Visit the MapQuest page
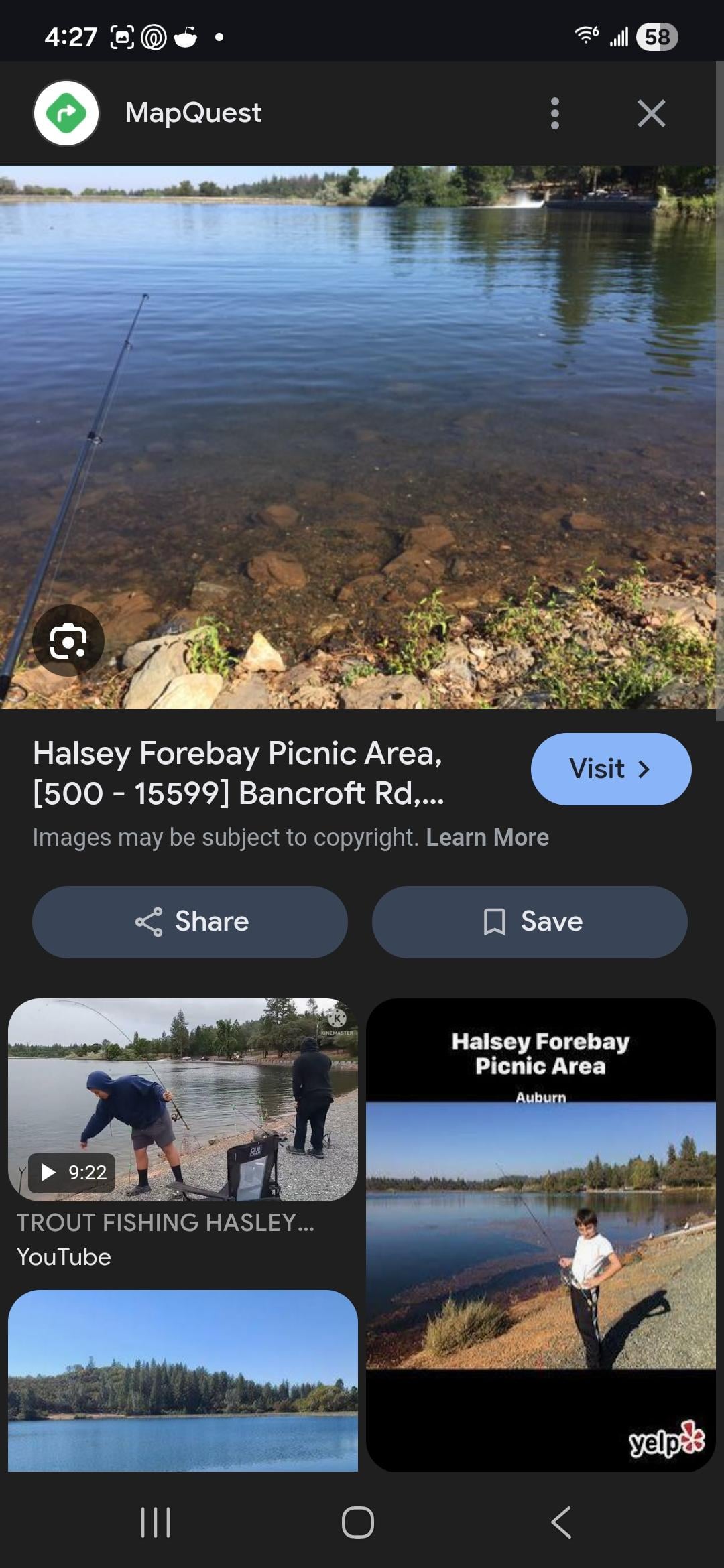Viewport: 724px width, 1568px height. point(610,769)
